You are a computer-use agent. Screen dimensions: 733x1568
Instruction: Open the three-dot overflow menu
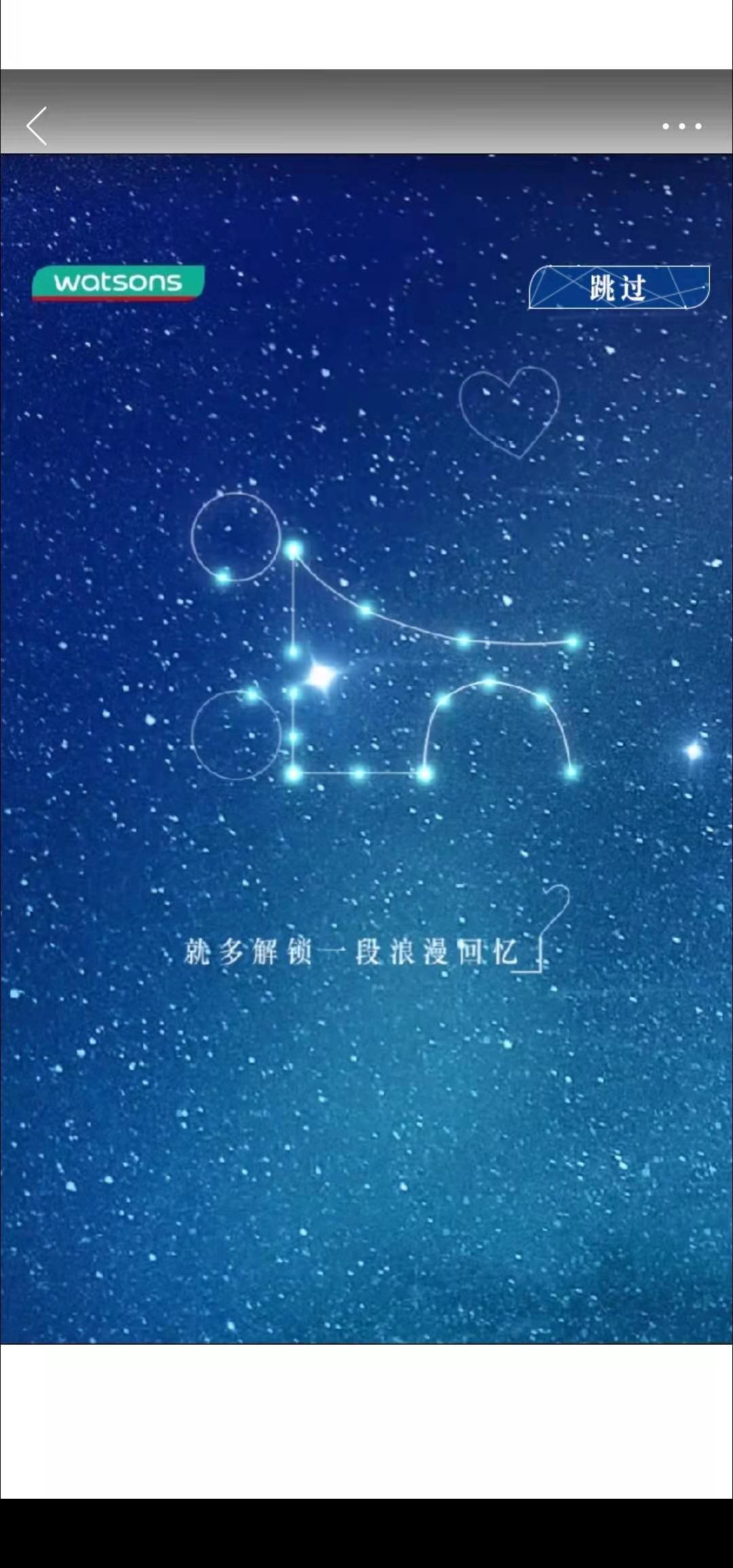tap(681, 126)
